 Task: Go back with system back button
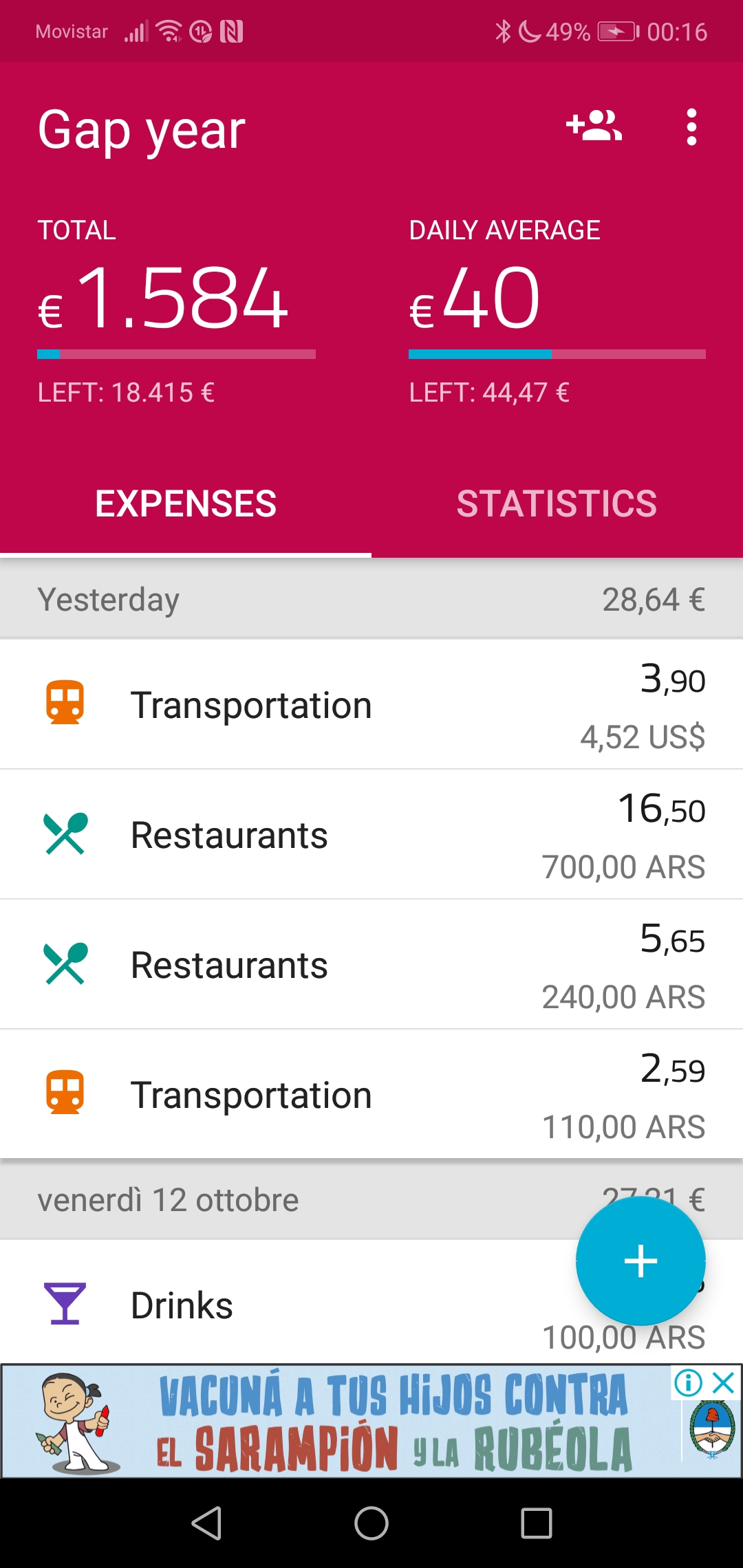[x=206, y=1523]
